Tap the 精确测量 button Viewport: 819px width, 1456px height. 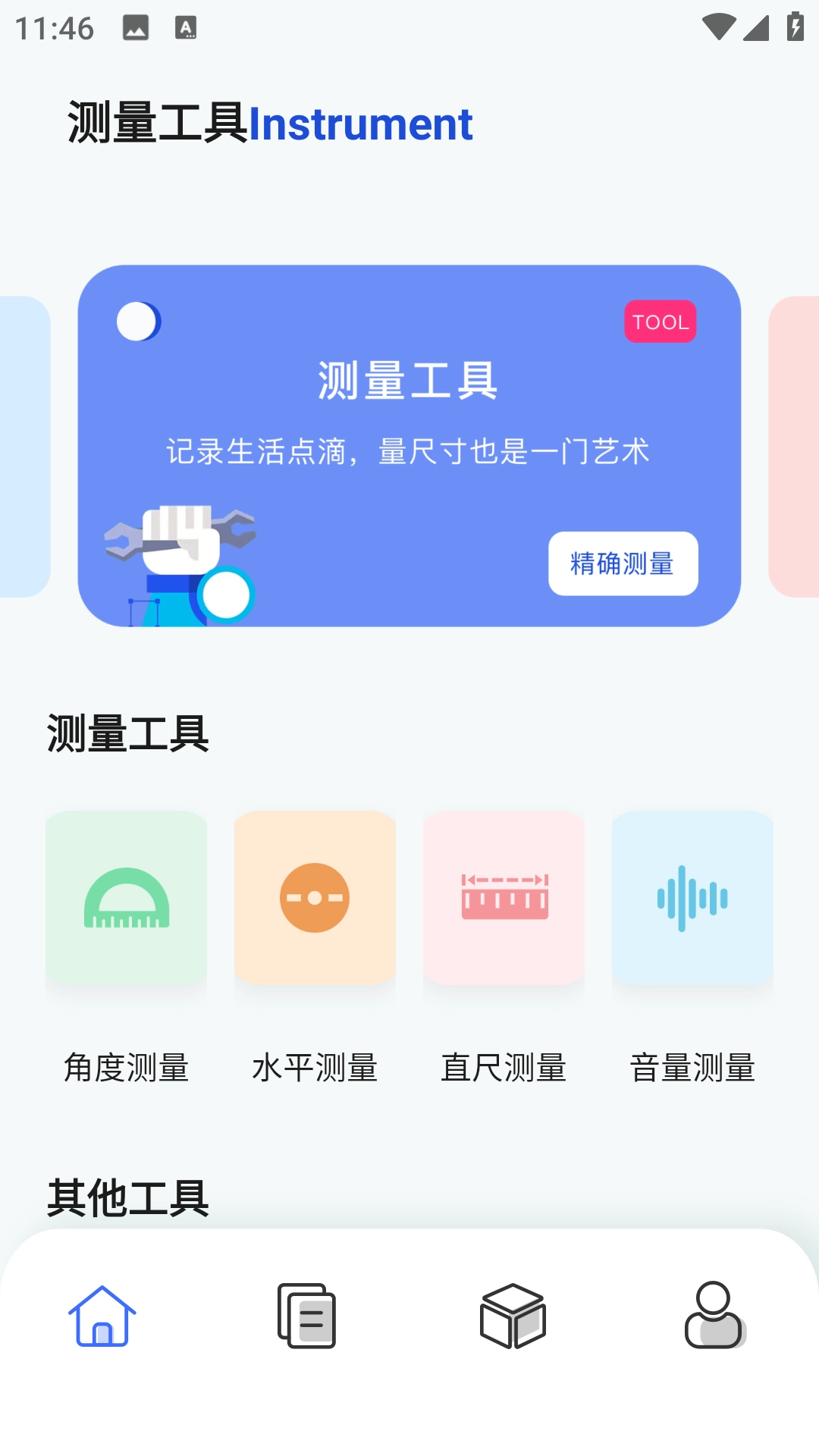click(x=623, y=563)
